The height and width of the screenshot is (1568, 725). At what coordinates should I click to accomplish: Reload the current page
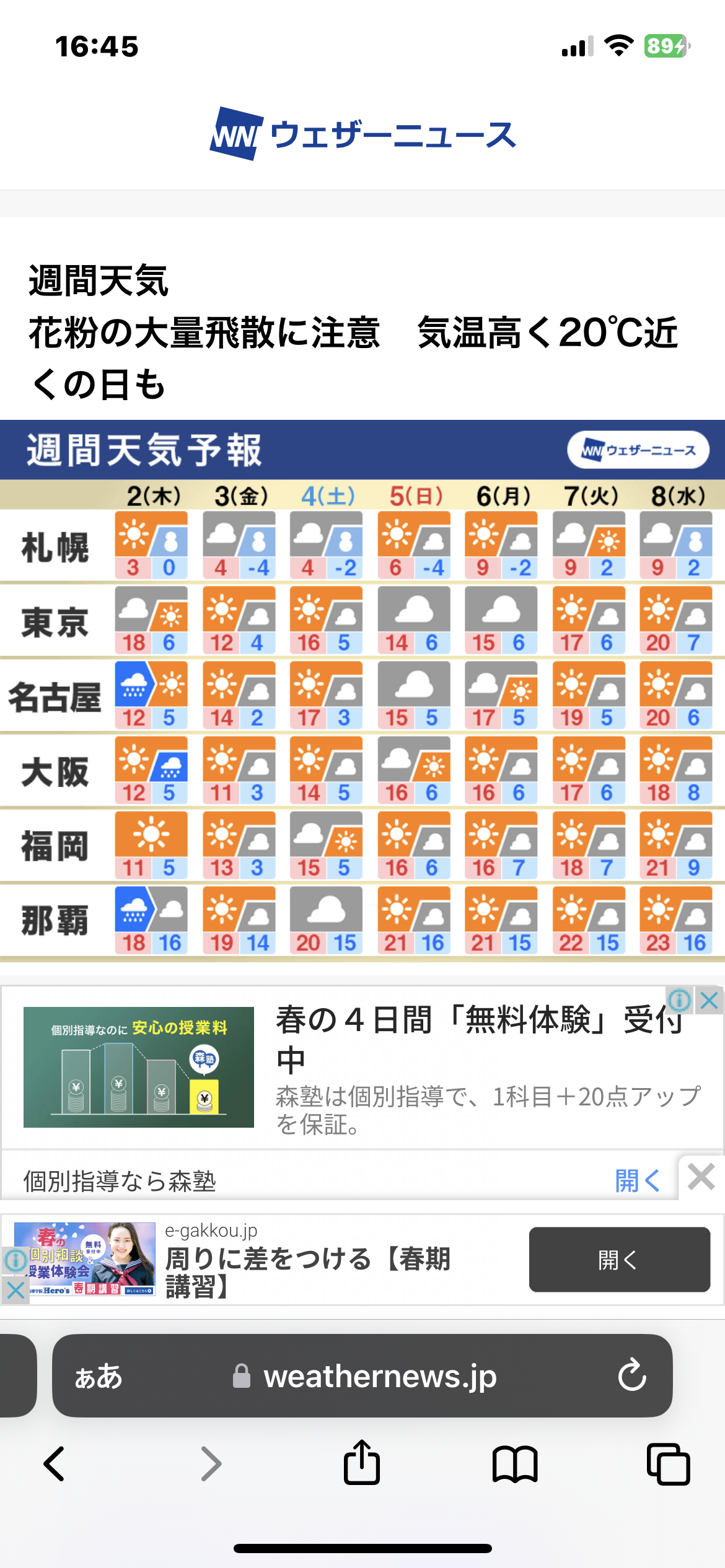(631, 1375)
